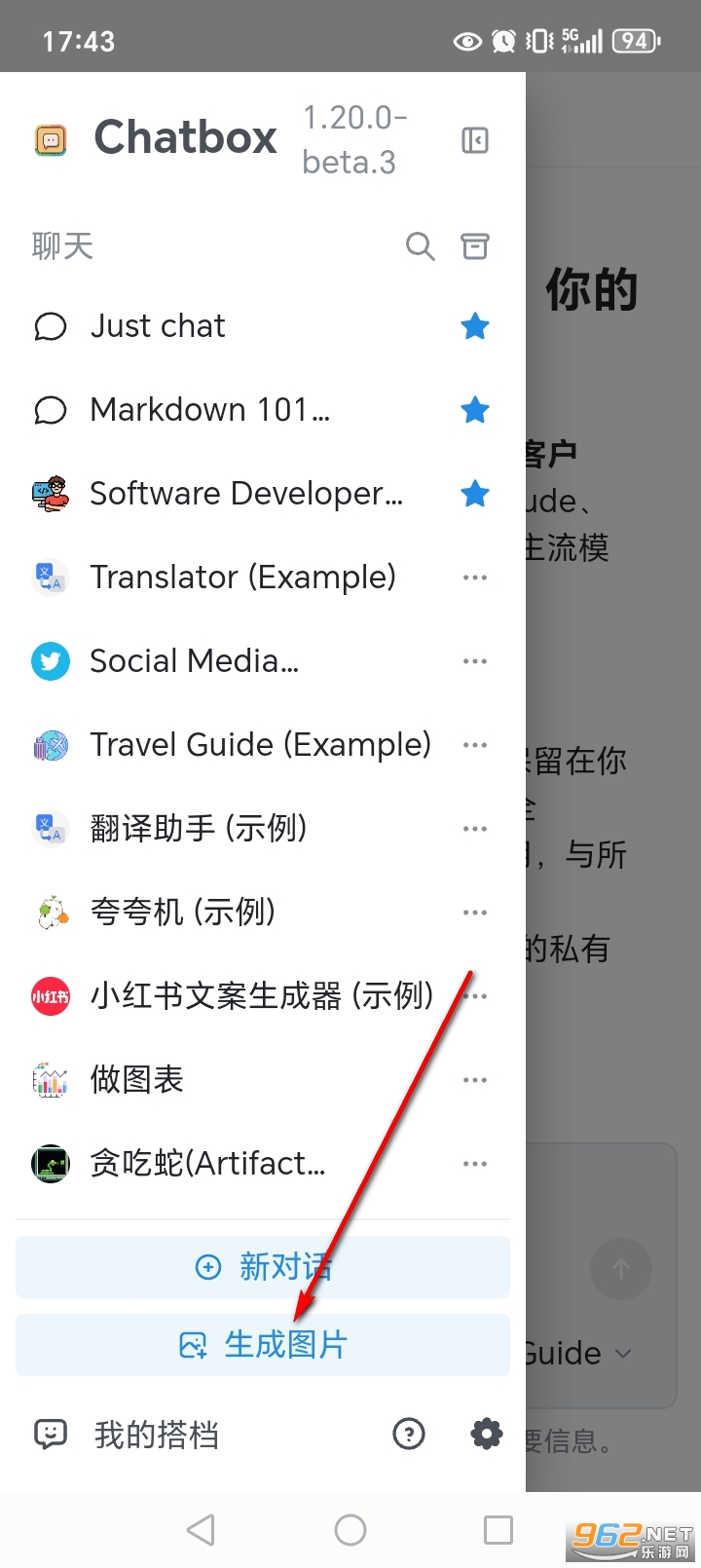Show more options for 贪吃蛇 chat
The image size is (701, 1568).
pos(475,1164)
